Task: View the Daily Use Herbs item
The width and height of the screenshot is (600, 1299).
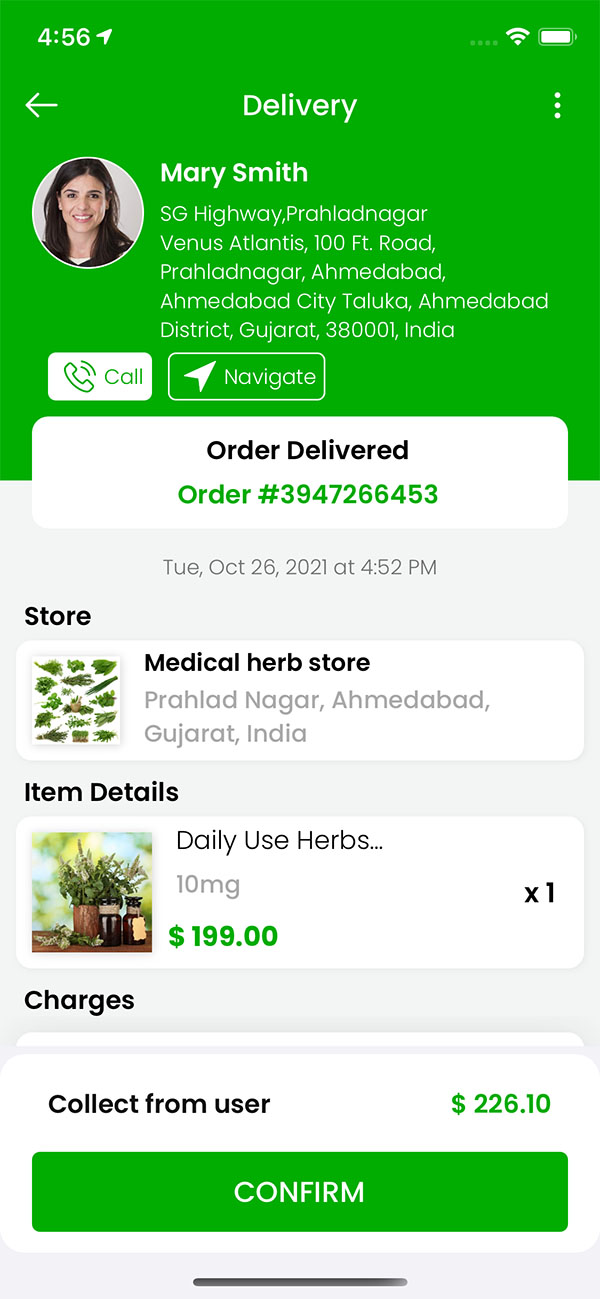Action: (300, 892)
